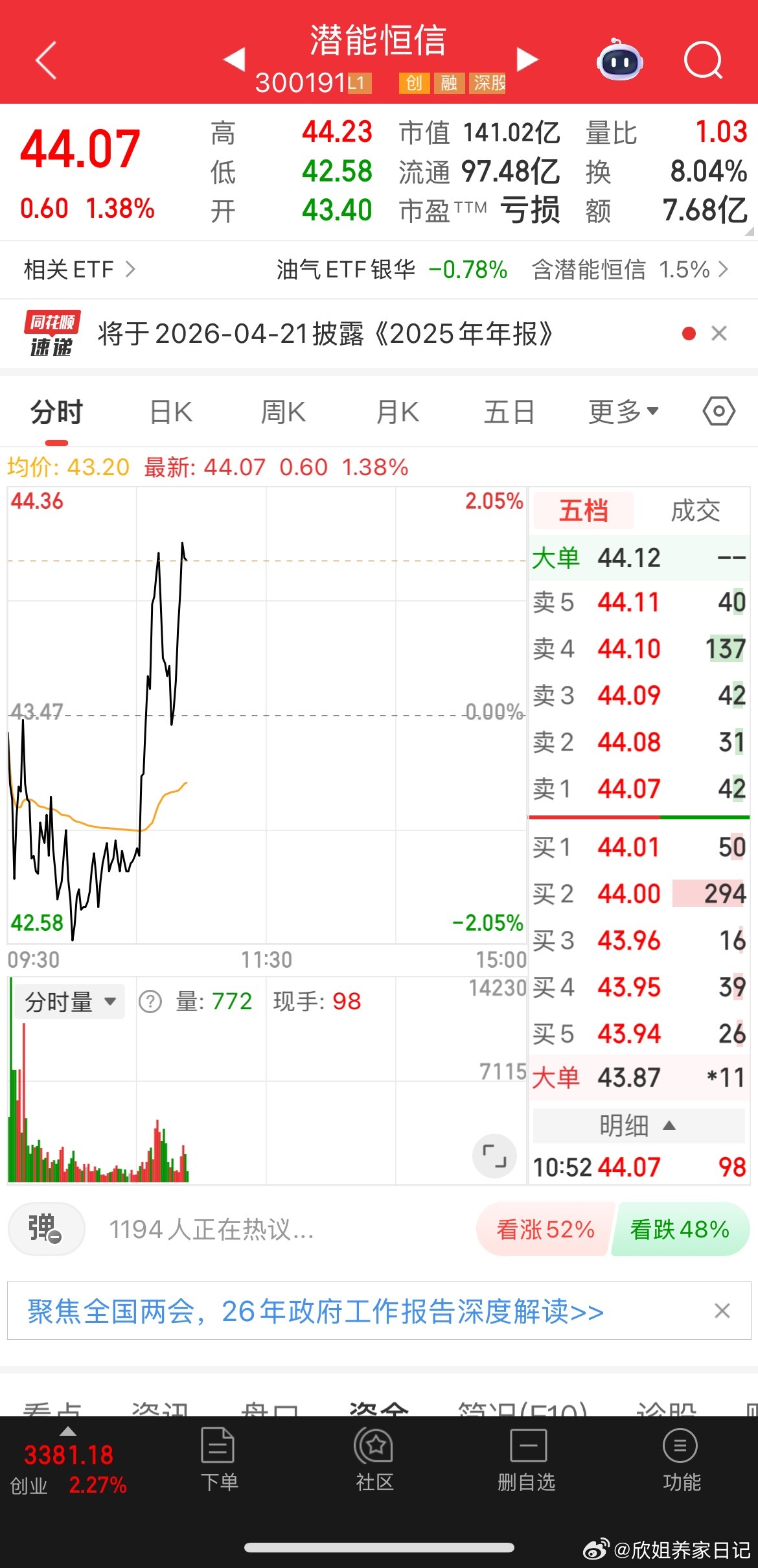Expand the chart to fullscreen

click(494, 1156)
